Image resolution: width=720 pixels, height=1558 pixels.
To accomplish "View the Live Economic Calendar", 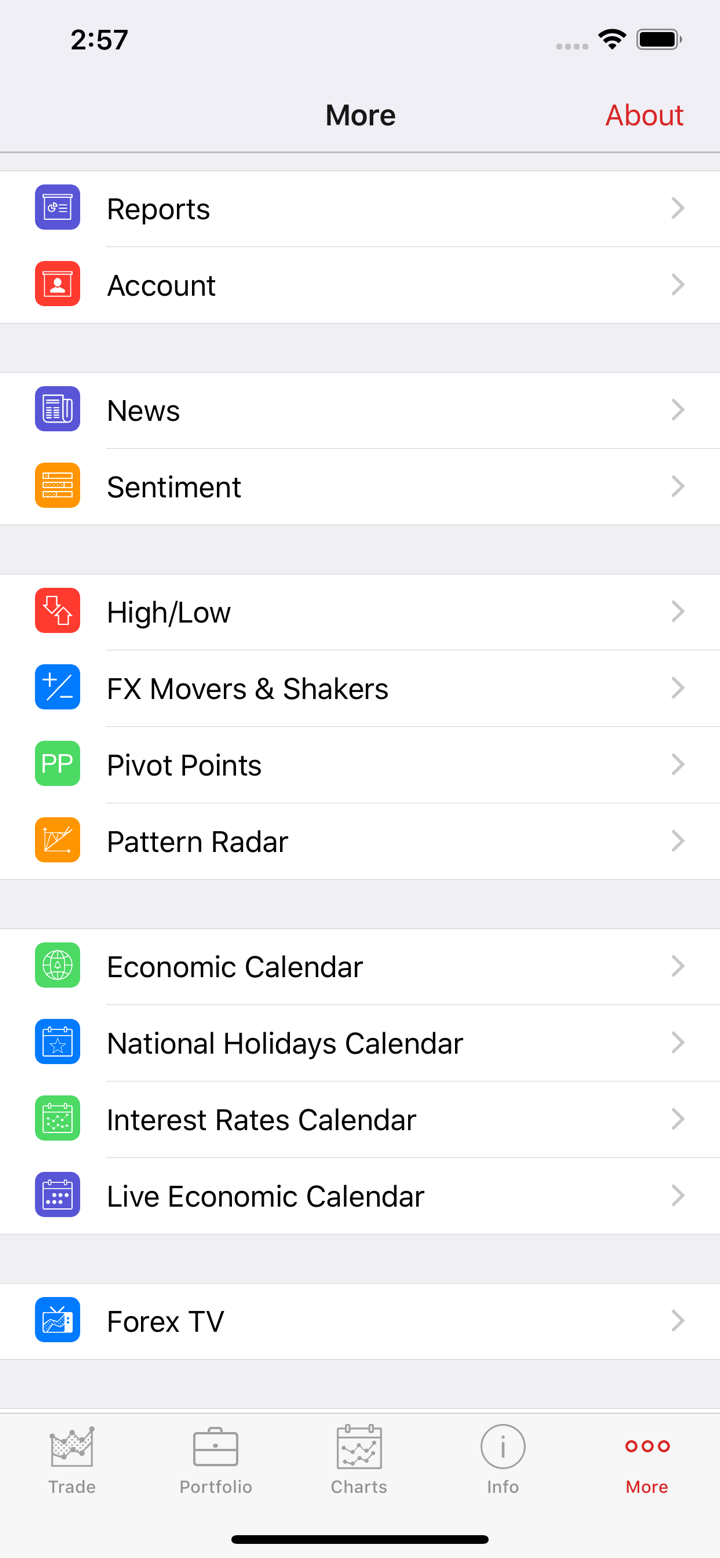I will click(360, 1196).
